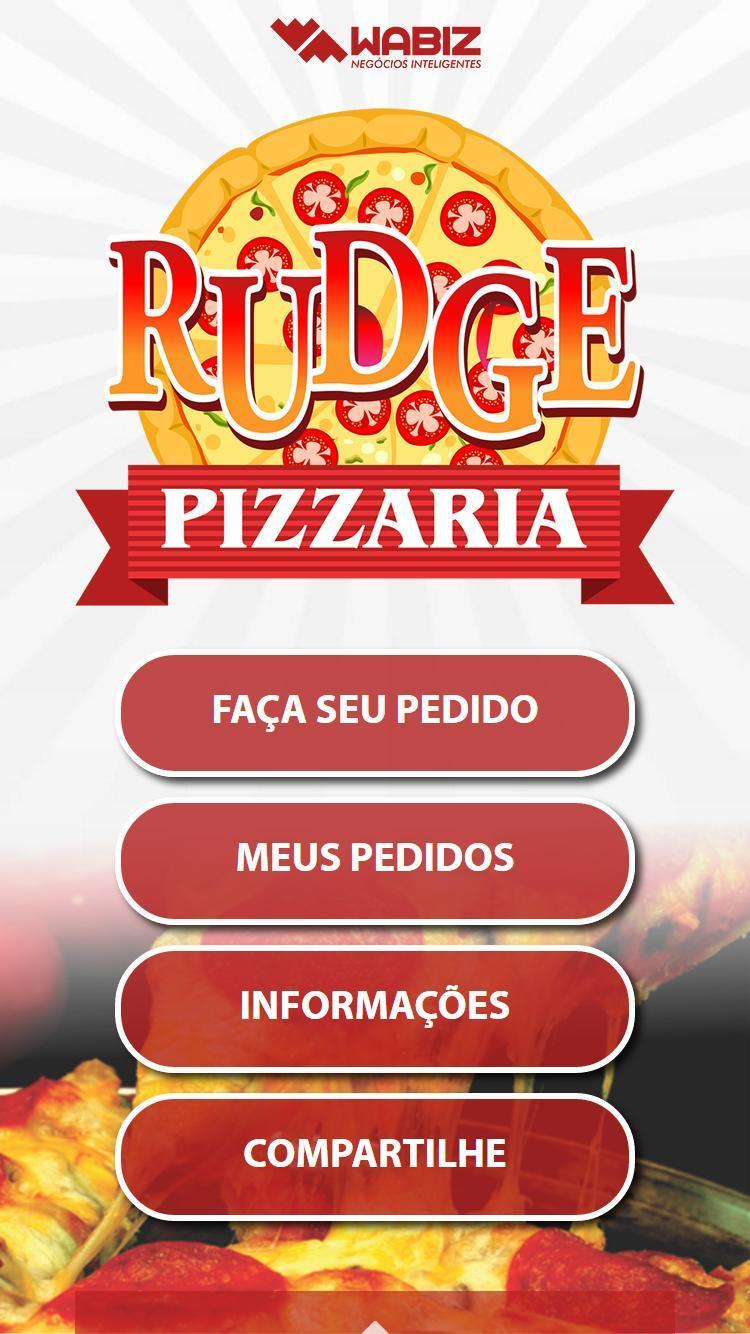Select COMPARTILHE to share the app
Image resolution: width=750 pixels, height=1334 pixels.
click(375, 1154)
